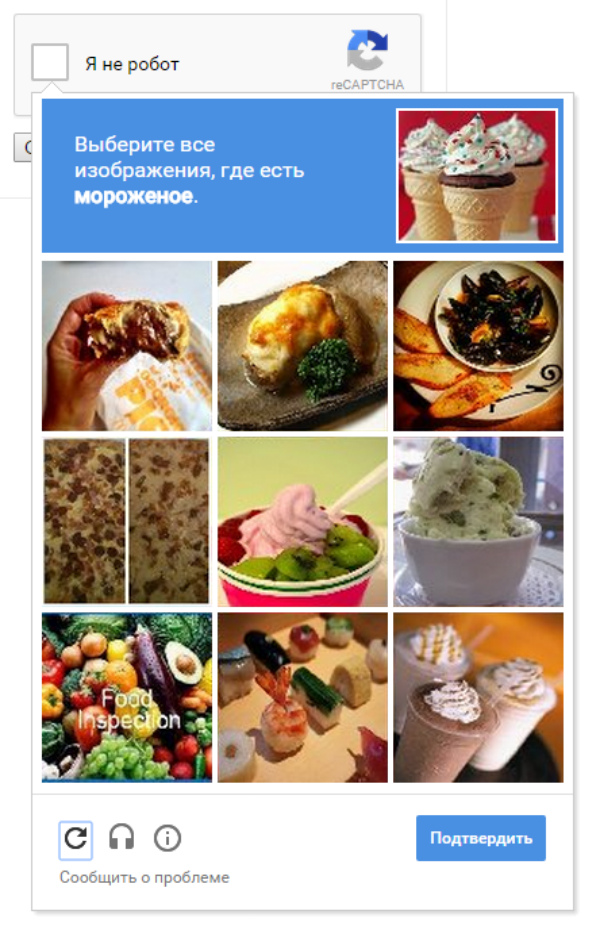Image resolution: width=600 pixels, height=926 pixels.
Task: Select the pink frozen yogurt with kiwi tile
Action: coord(302,520)
